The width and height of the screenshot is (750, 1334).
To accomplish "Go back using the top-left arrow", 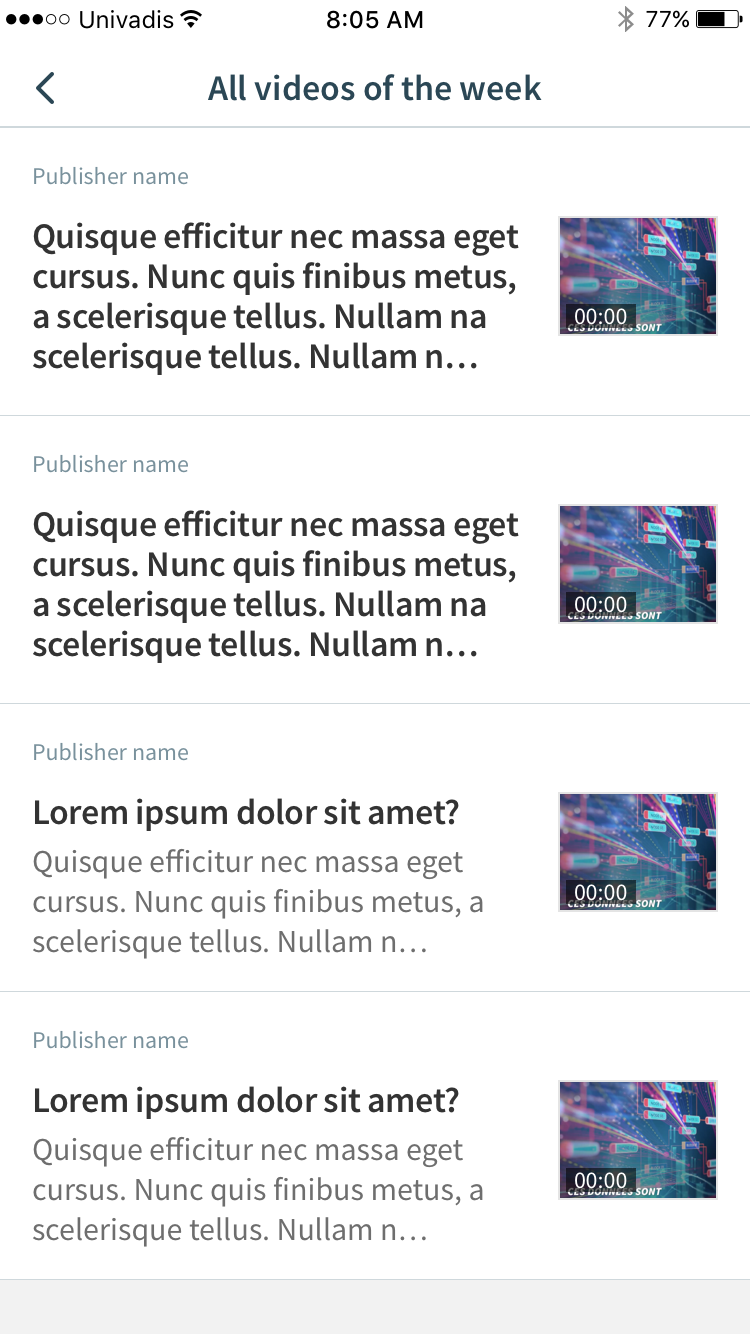I will 45,88.
